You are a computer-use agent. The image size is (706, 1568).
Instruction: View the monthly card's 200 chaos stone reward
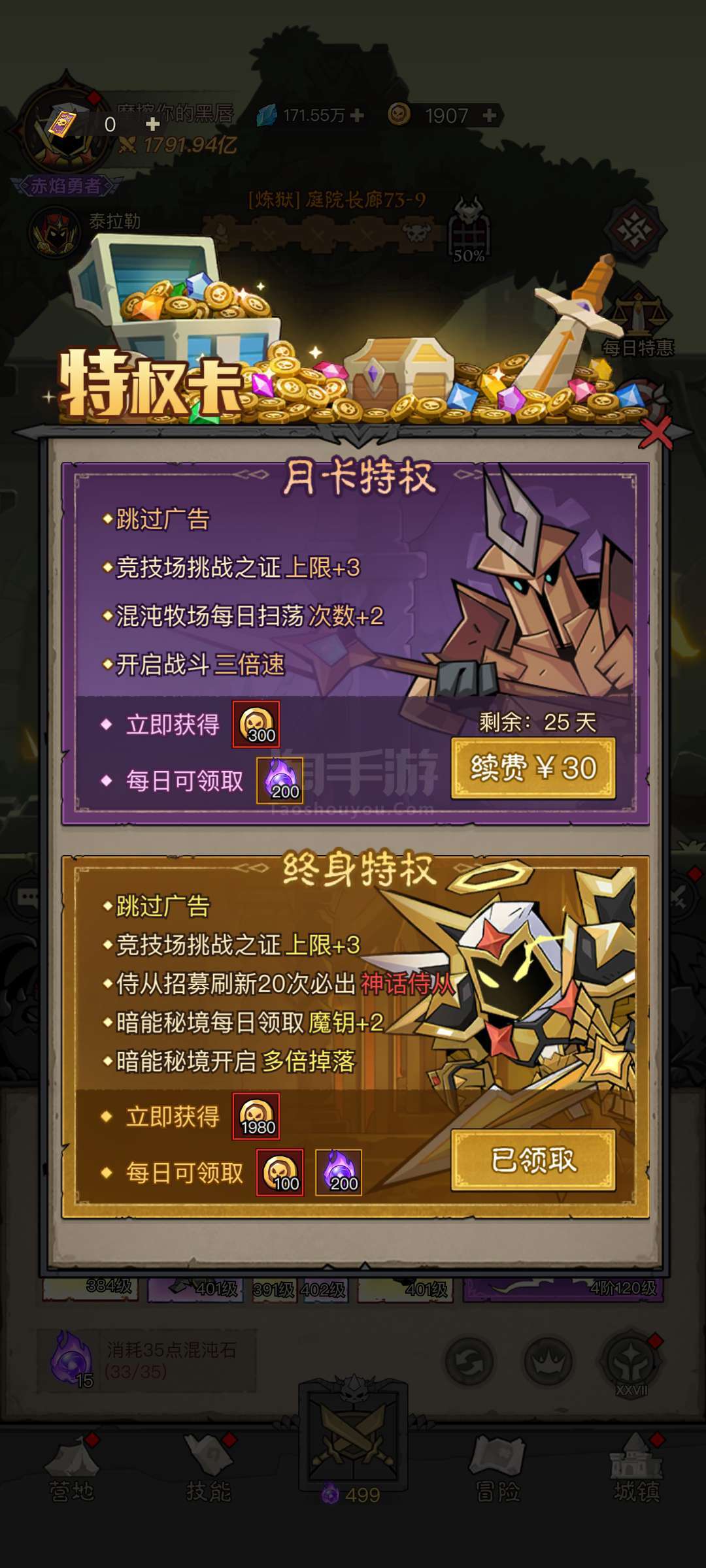click(280, 781)
